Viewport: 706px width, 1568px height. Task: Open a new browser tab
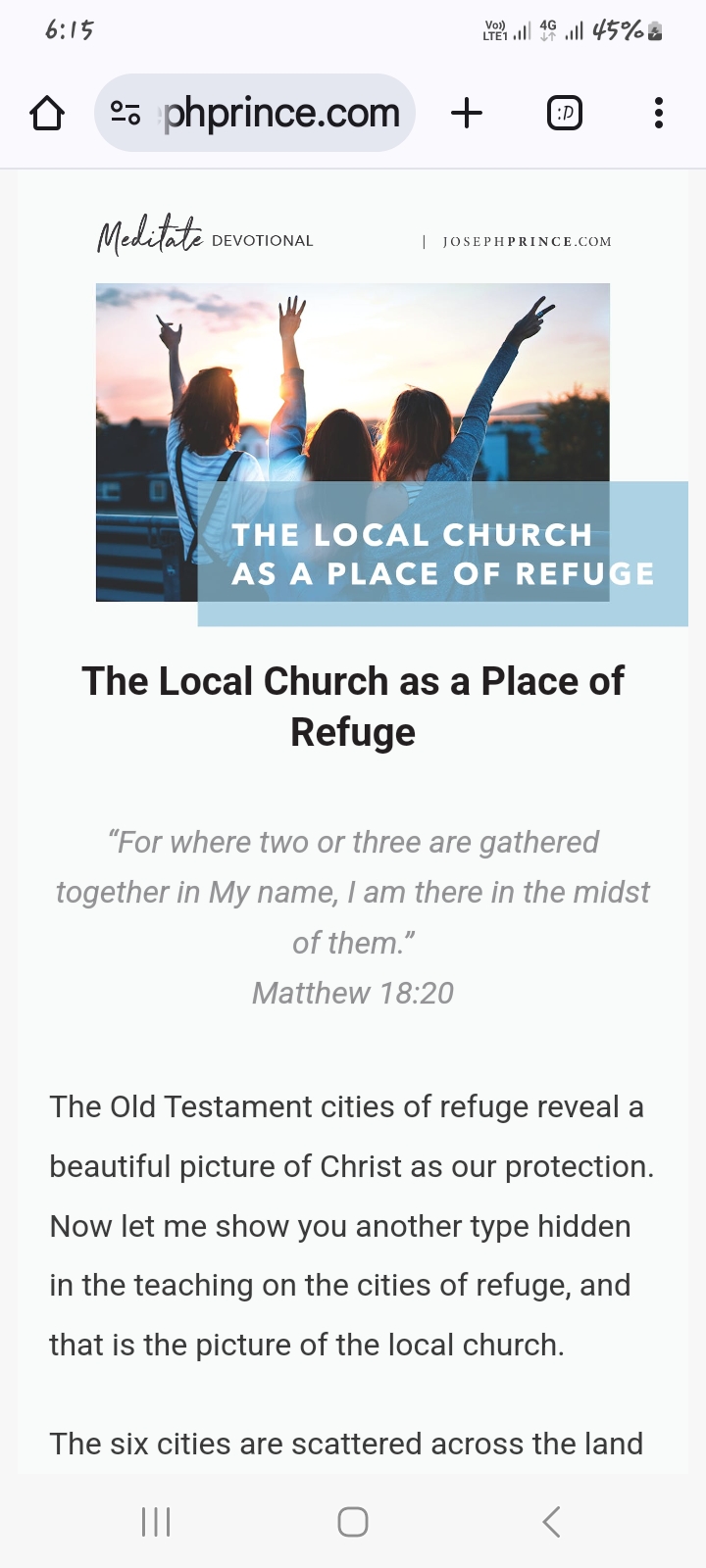coord(467,114)
